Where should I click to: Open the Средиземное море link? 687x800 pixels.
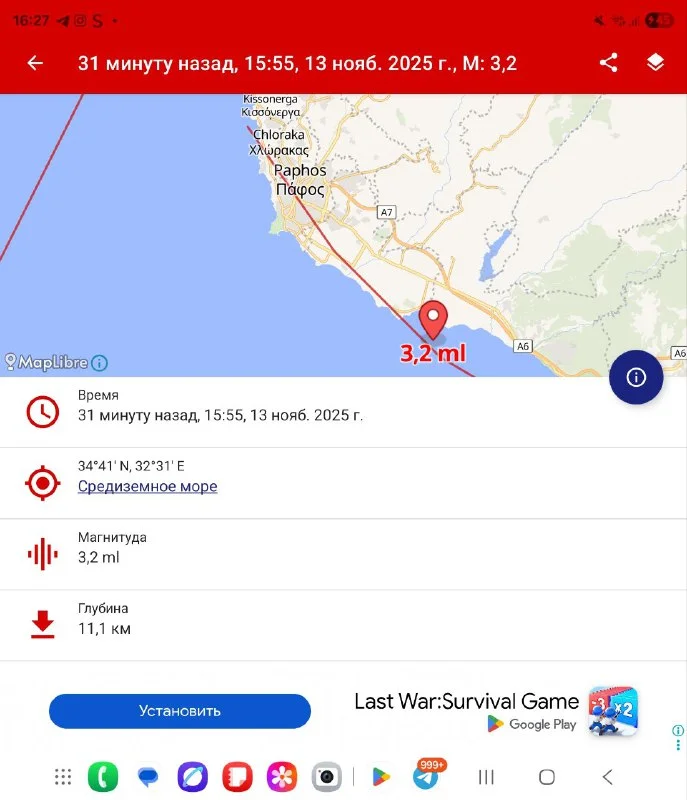tap(147, 486)
